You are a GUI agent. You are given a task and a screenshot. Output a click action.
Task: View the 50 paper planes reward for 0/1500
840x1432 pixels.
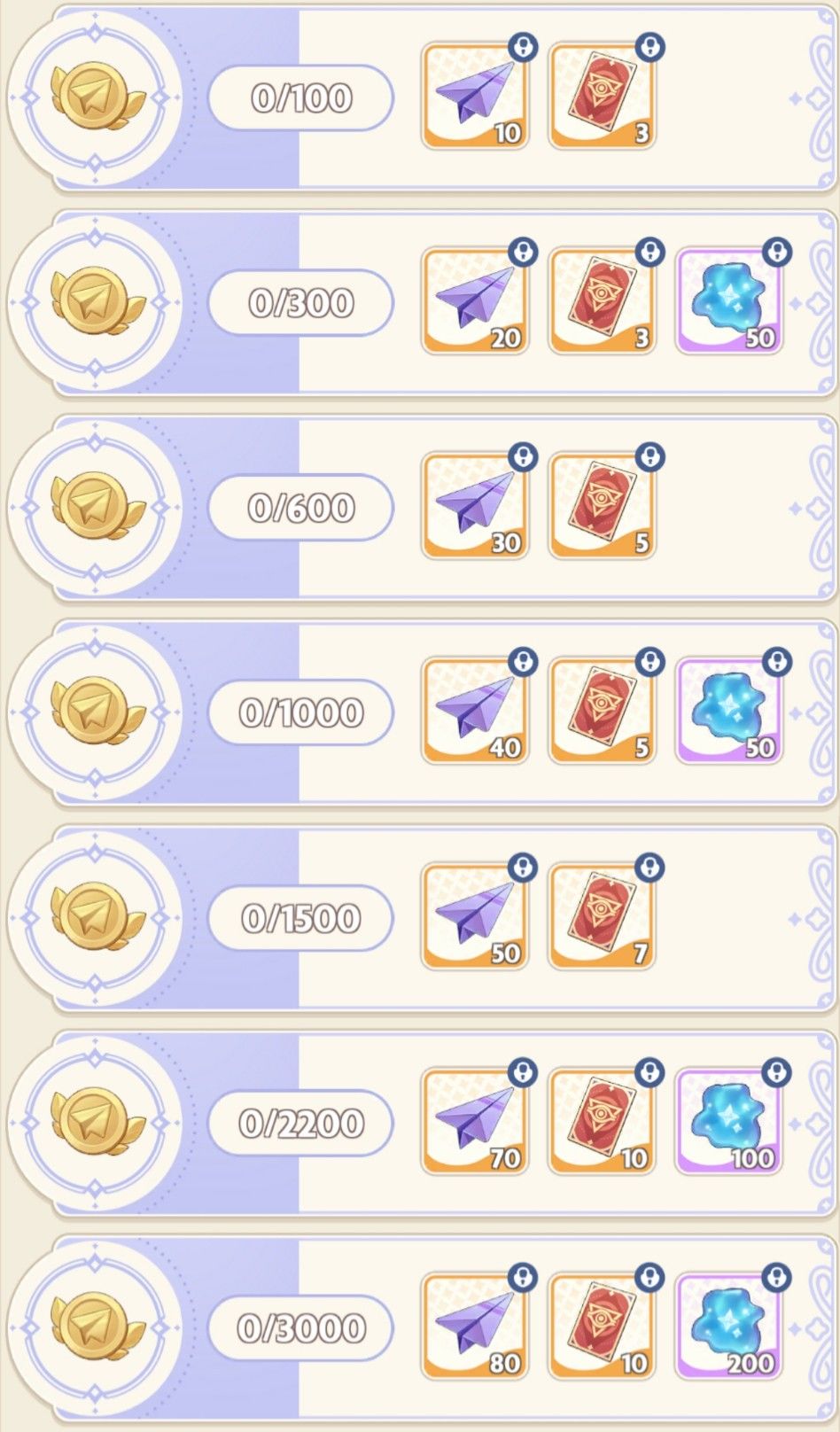click(x=475, y=916)
